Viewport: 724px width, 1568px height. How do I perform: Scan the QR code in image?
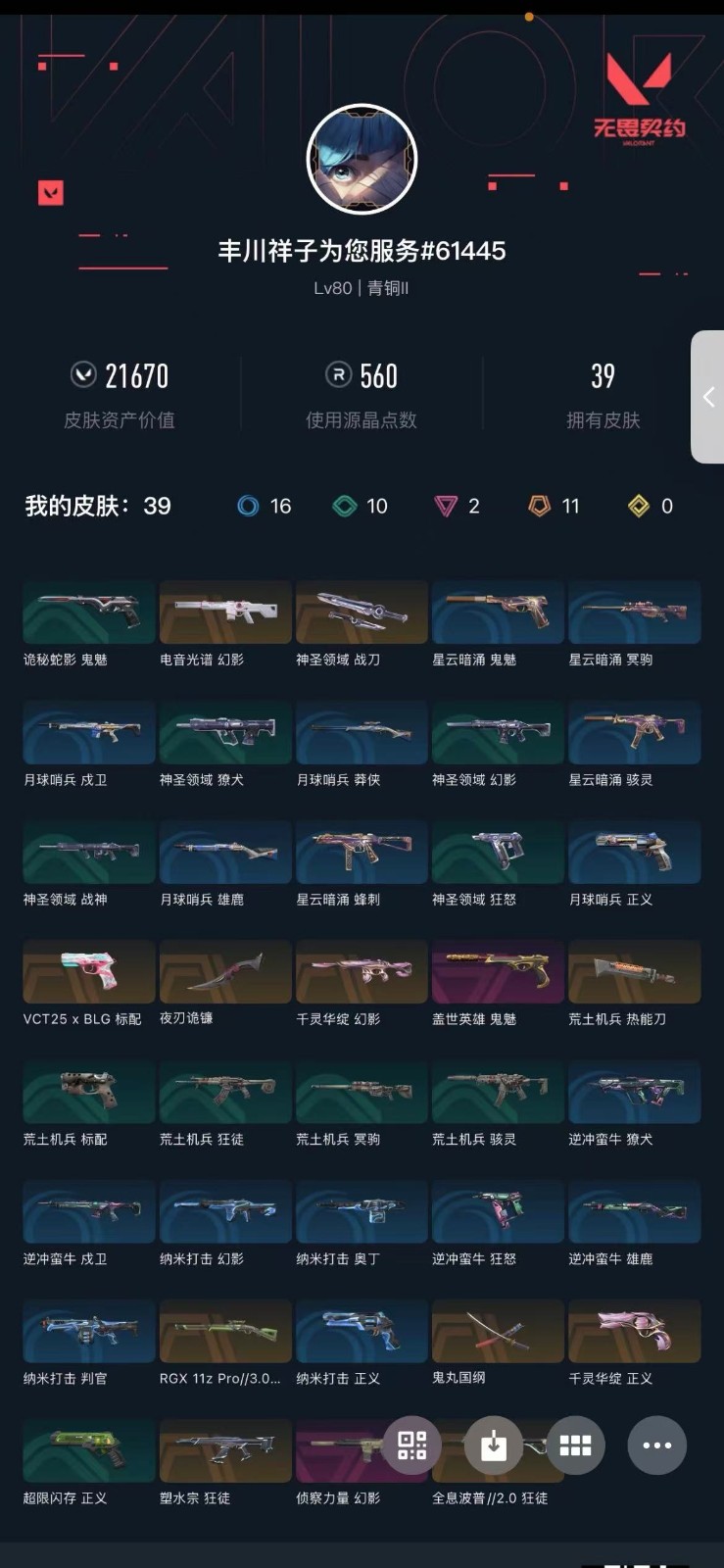[x=411, y=1445]
